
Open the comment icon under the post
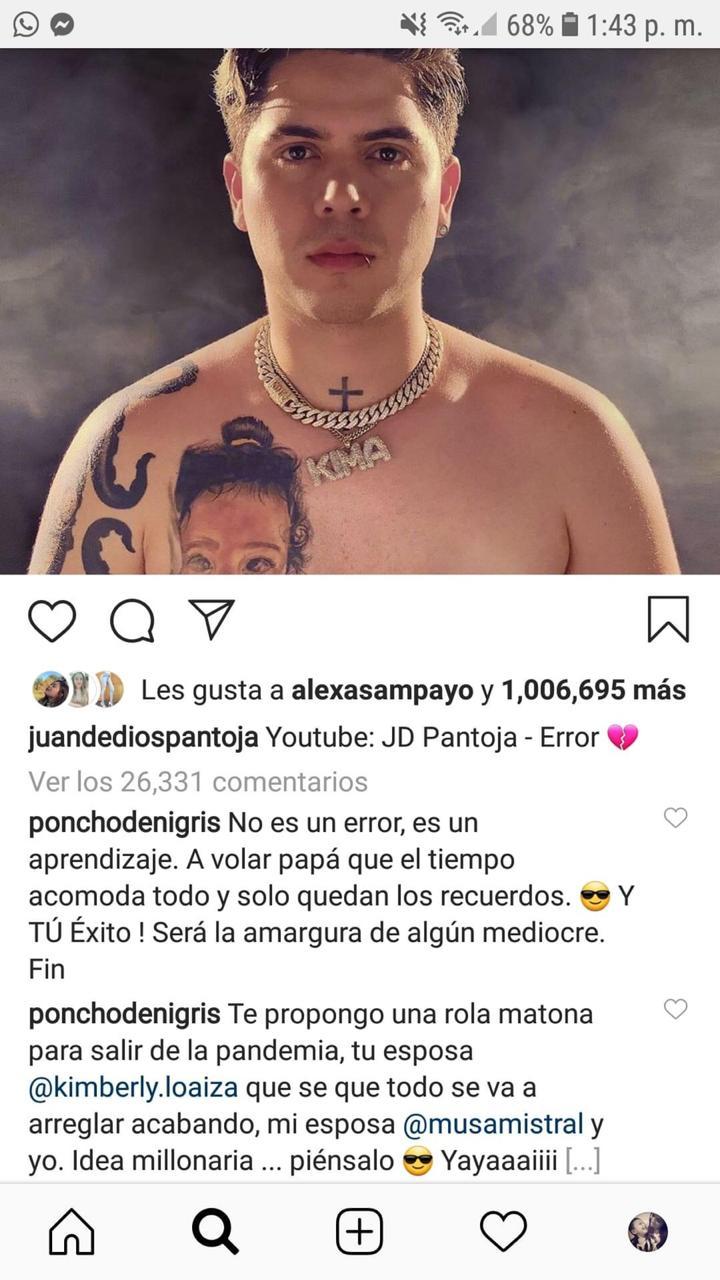132,621
